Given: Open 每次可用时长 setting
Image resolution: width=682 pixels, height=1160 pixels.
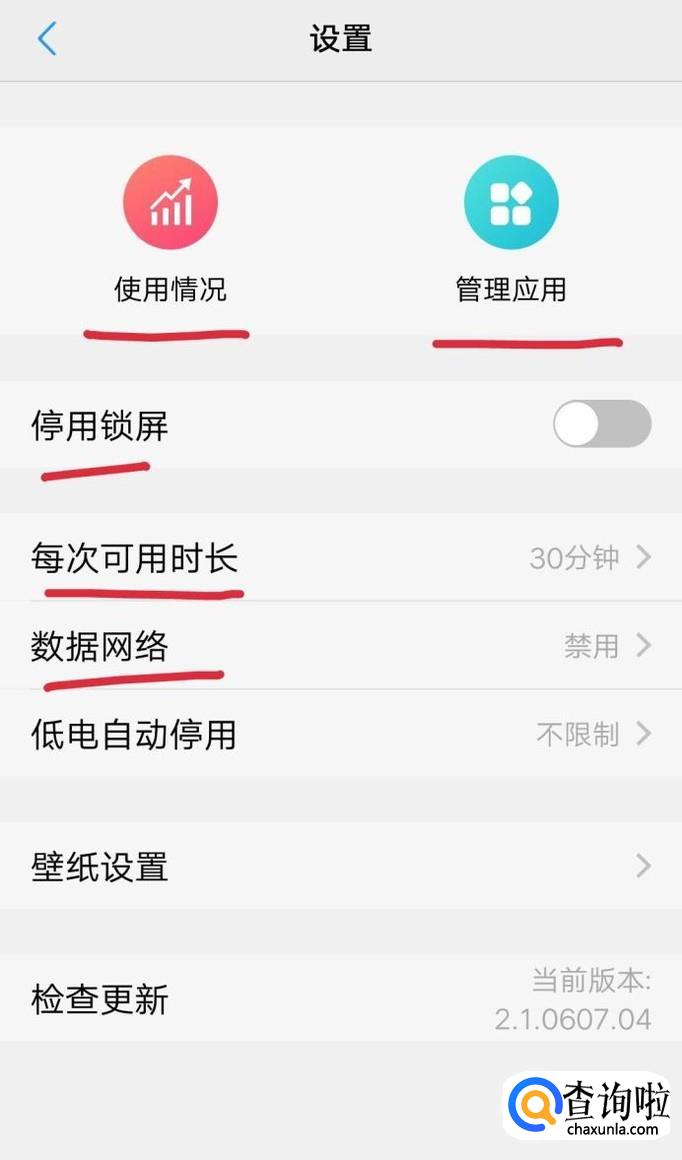Looking at the screenshot, I should click(x=340, y=558).
